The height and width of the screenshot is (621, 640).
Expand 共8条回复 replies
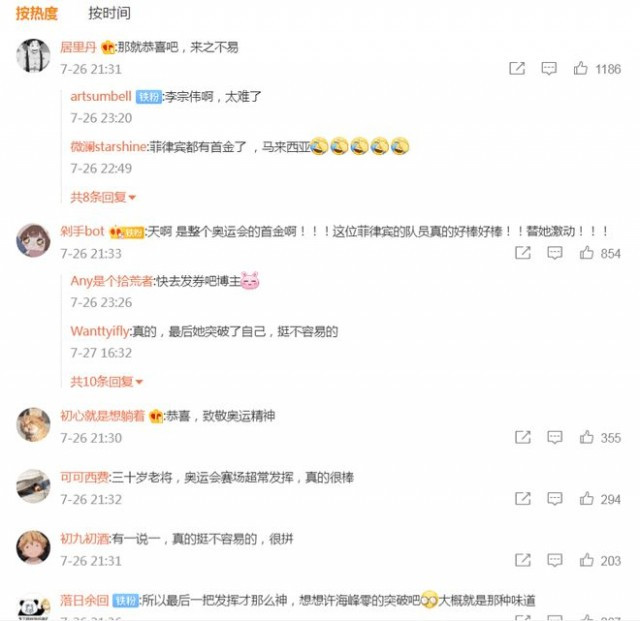[102, 197]
